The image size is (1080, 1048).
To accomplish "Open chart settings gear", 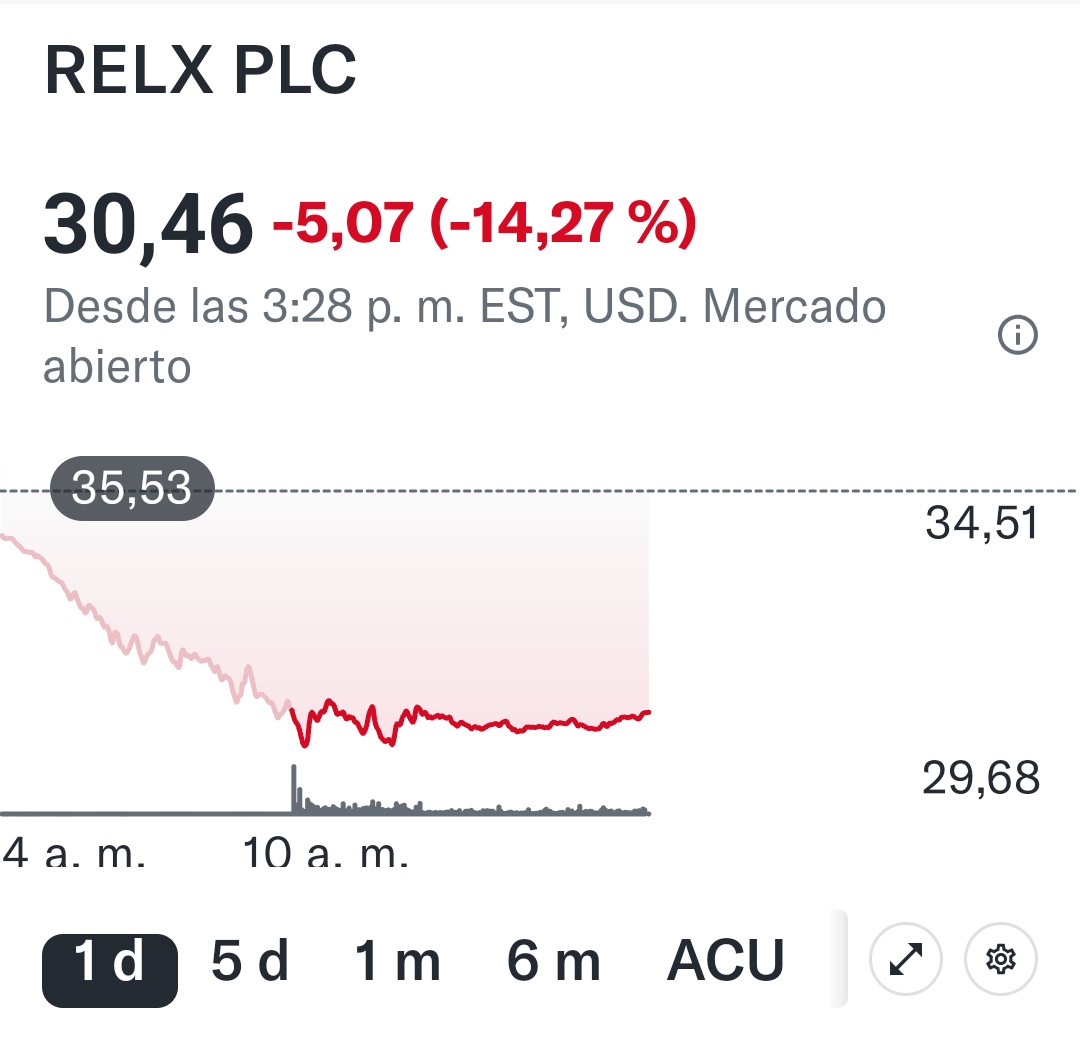I will 1000,961.
